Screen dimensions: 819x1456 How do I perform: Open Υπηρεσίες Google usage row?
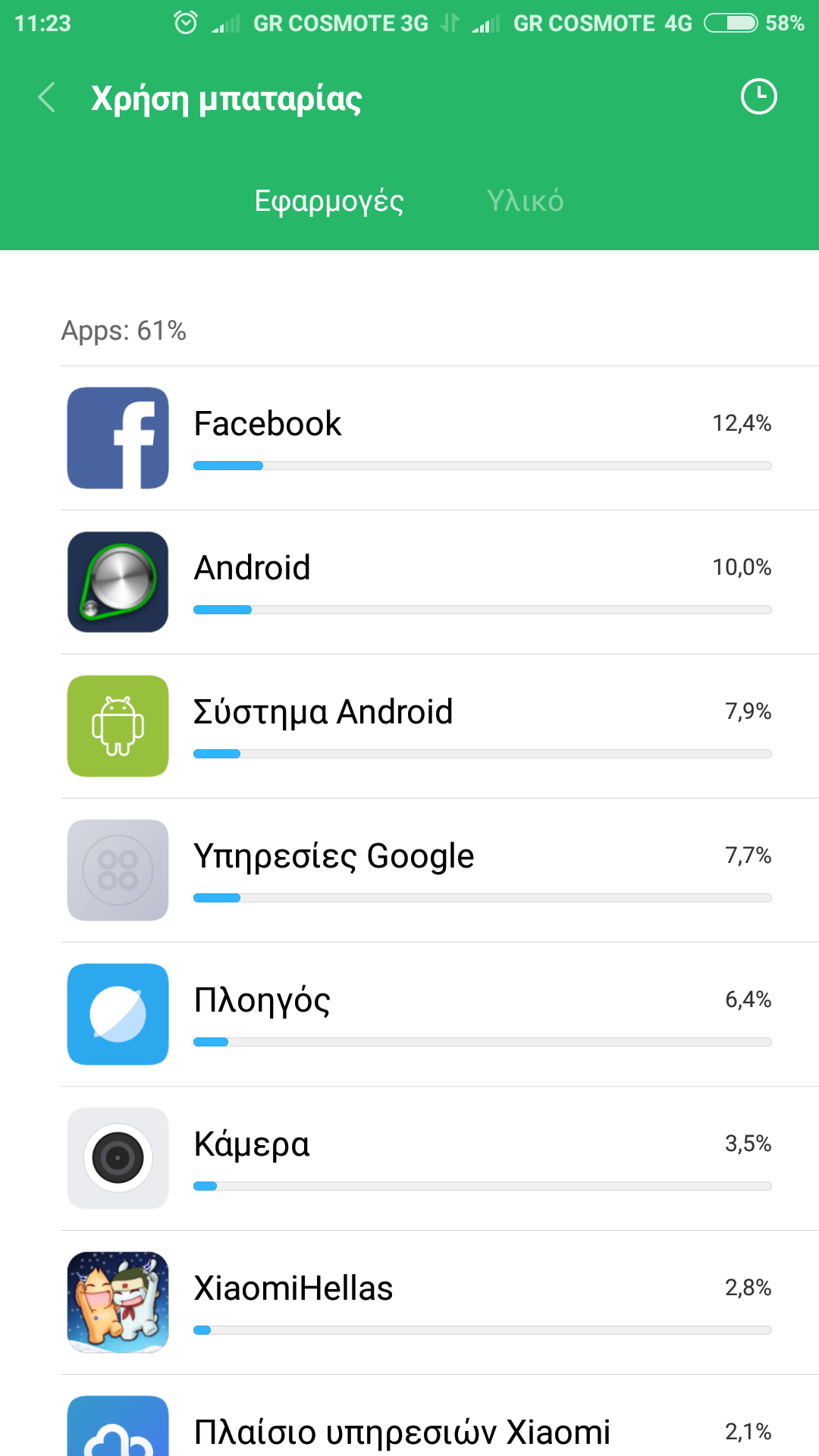point(440,871)
